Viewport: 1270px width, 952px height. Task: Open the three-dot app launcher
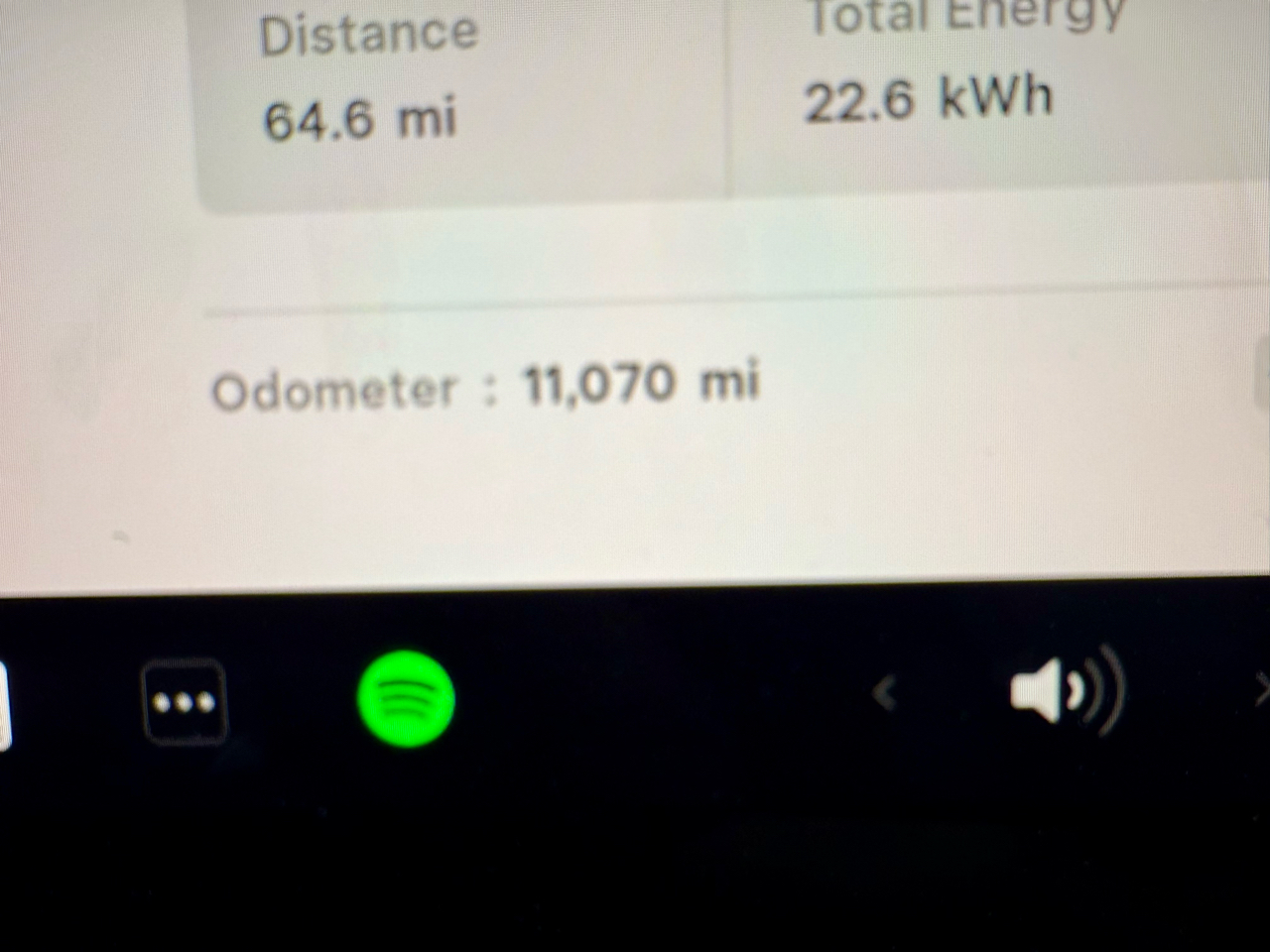(185, 702)
